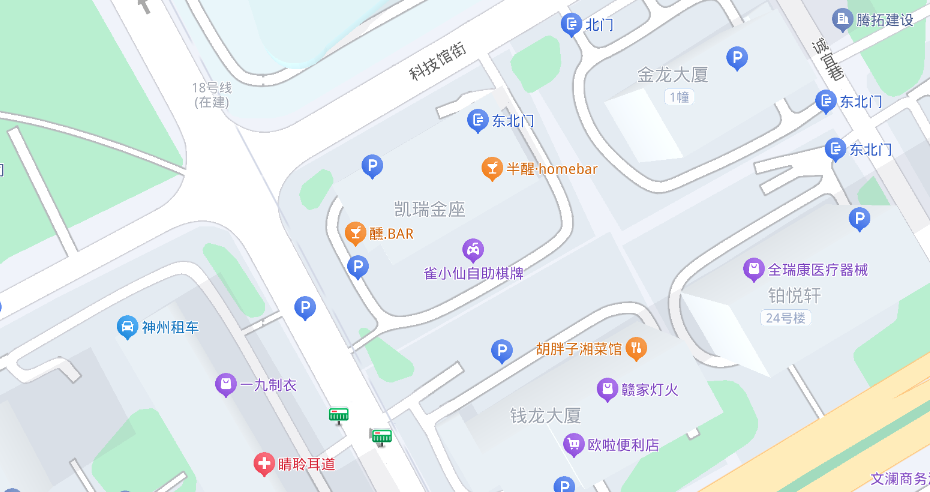Image resolution: width=930 pixels, height=492 pixels.
Task: Select the 一九制衣 shop marker
Action: (x=226, y=384)
